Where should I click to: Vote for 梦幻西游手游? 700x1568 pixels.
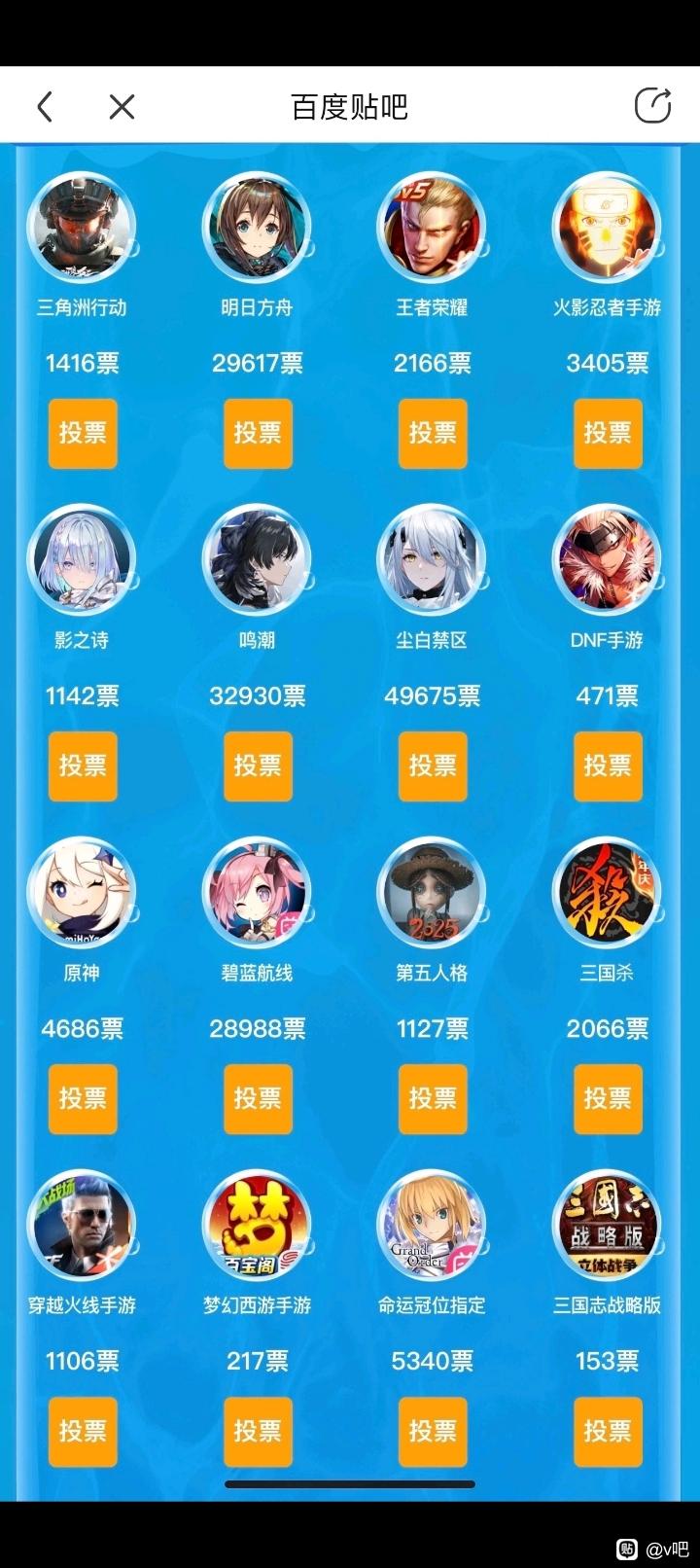[x=258, y=1431]
